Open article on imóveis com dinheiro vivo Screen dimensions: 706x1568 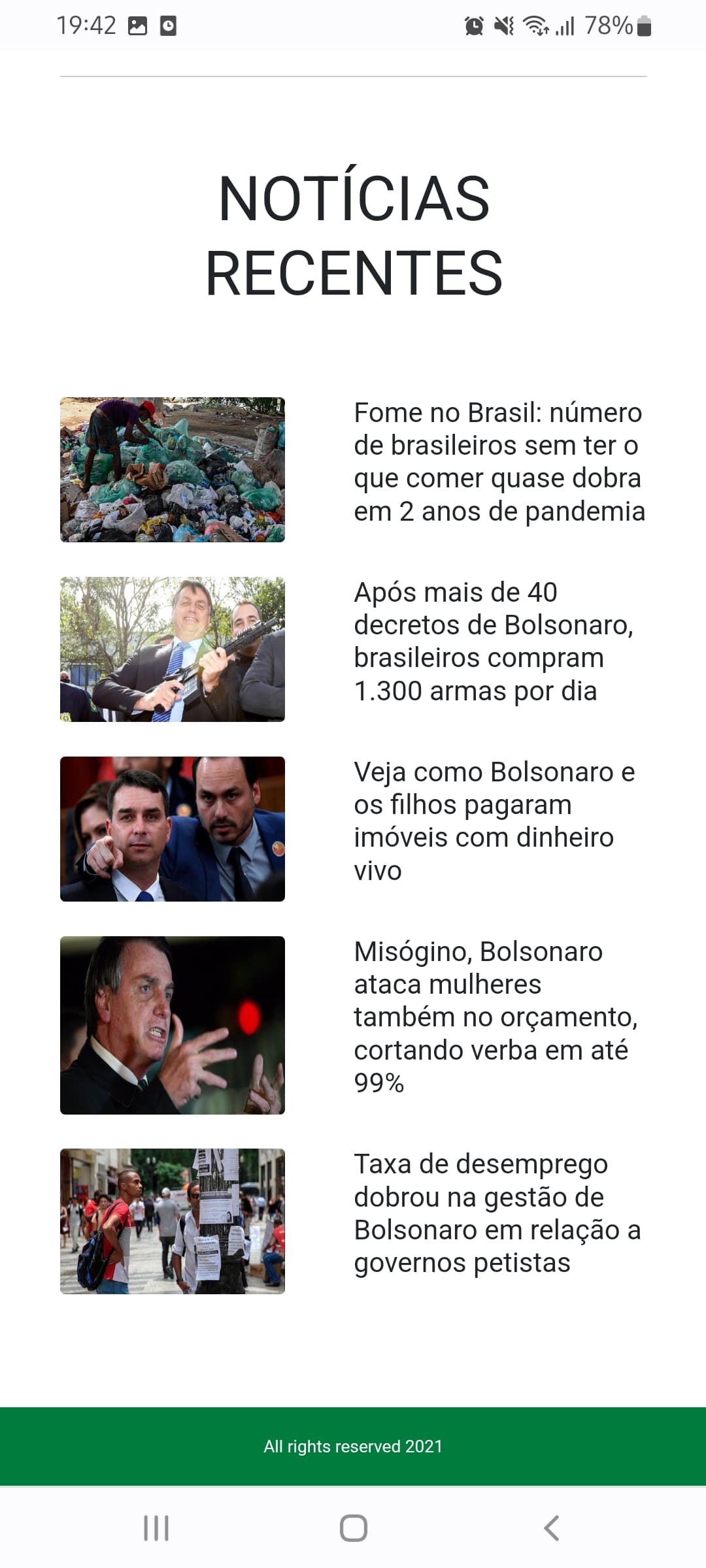click(494, 821)
